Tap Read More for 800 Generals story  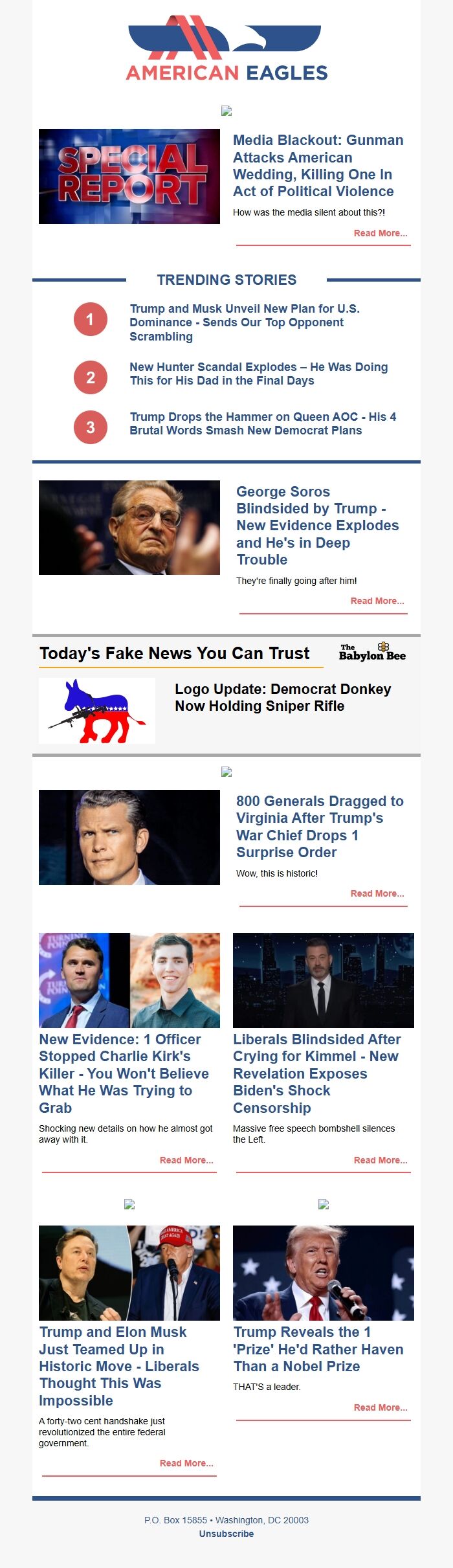point(377,893)
